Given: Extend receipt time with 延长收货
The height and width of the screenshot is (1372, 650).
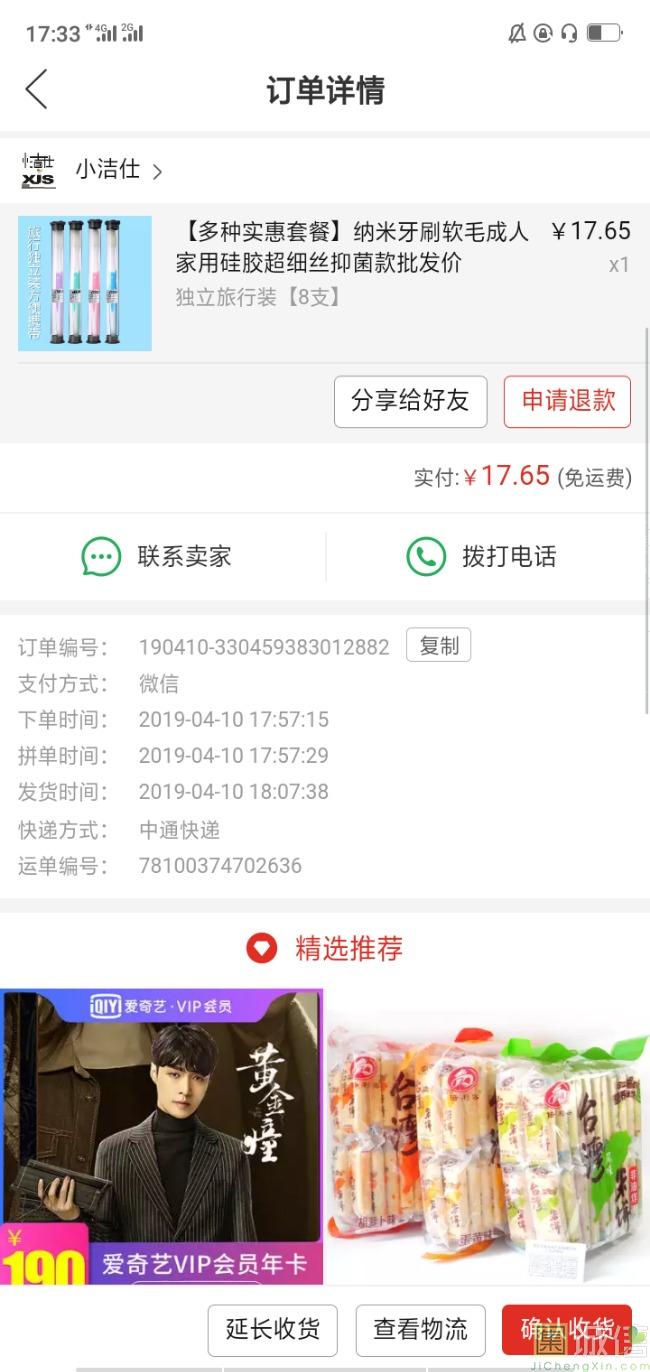Looking at the screenshot, I should [272, 1330].
